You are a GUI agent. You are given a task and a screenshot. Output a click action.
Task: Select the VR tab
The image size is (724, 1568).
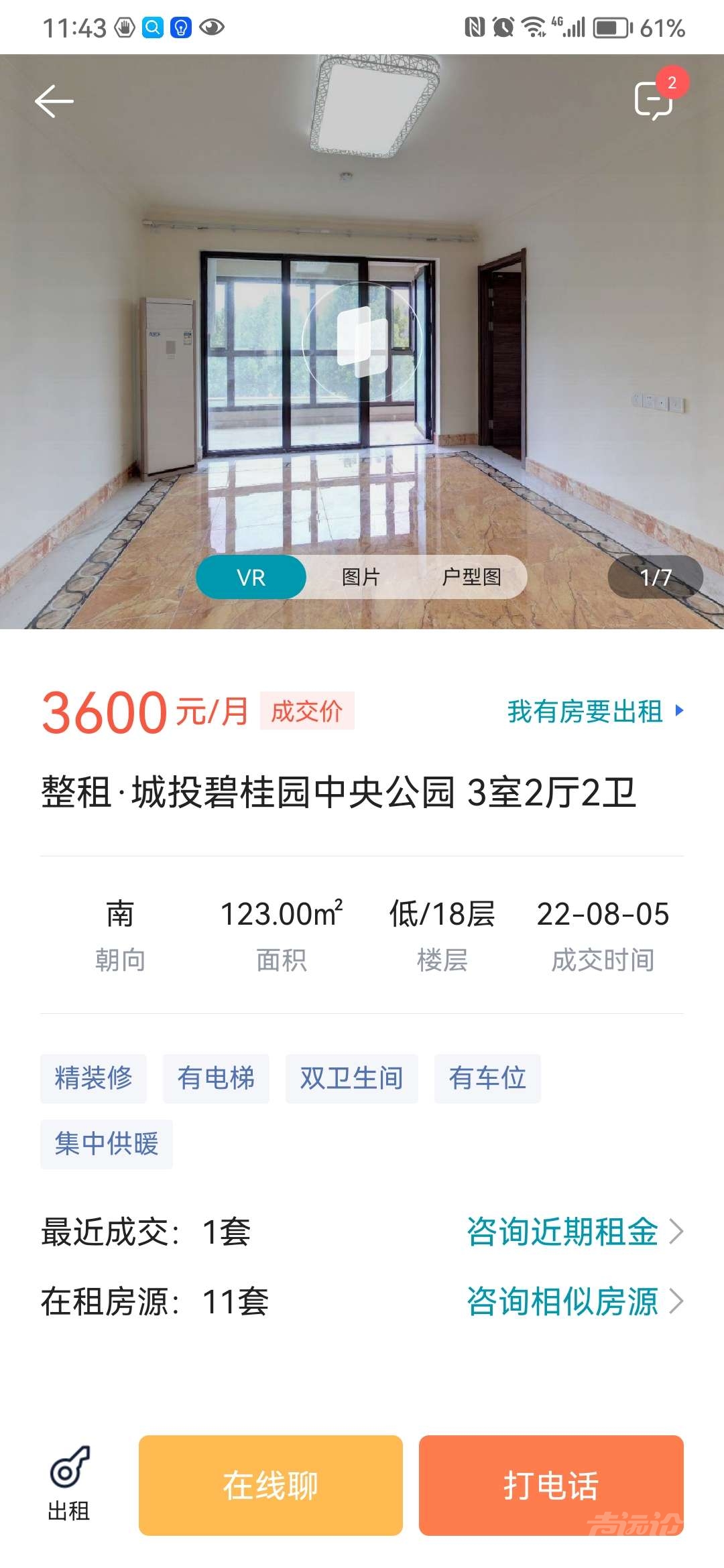click(251, 577)
